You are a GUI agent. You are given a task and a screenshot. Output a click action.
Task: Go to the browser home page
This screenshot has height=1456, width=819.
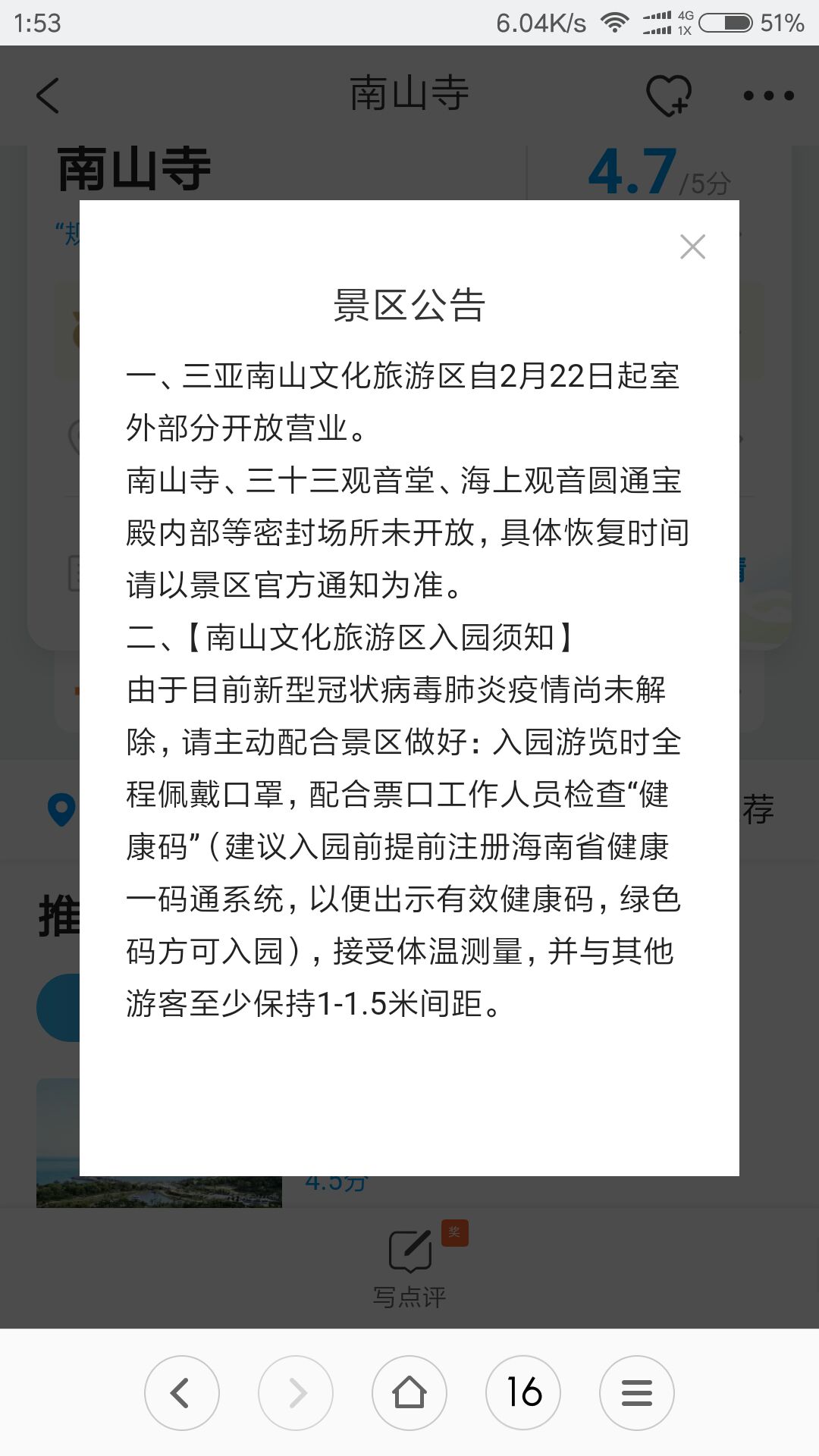[409, 1393]
